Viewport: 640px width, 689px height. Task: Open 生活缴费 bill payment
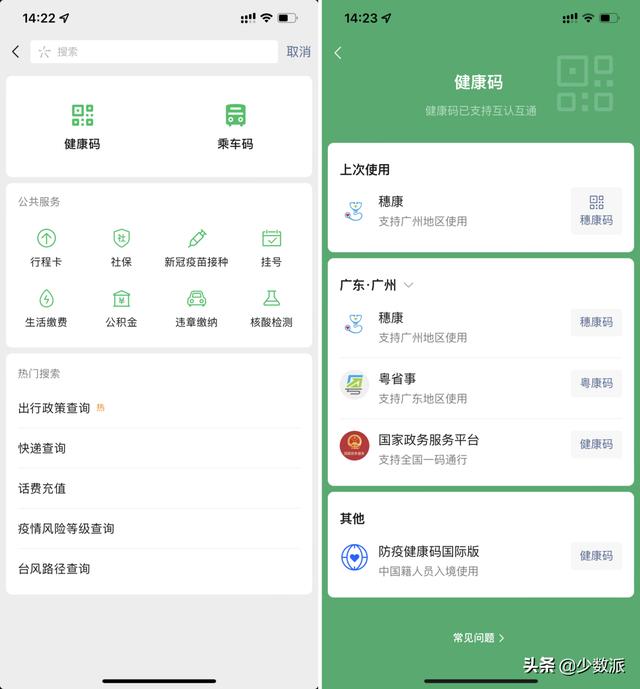[46, 308]
